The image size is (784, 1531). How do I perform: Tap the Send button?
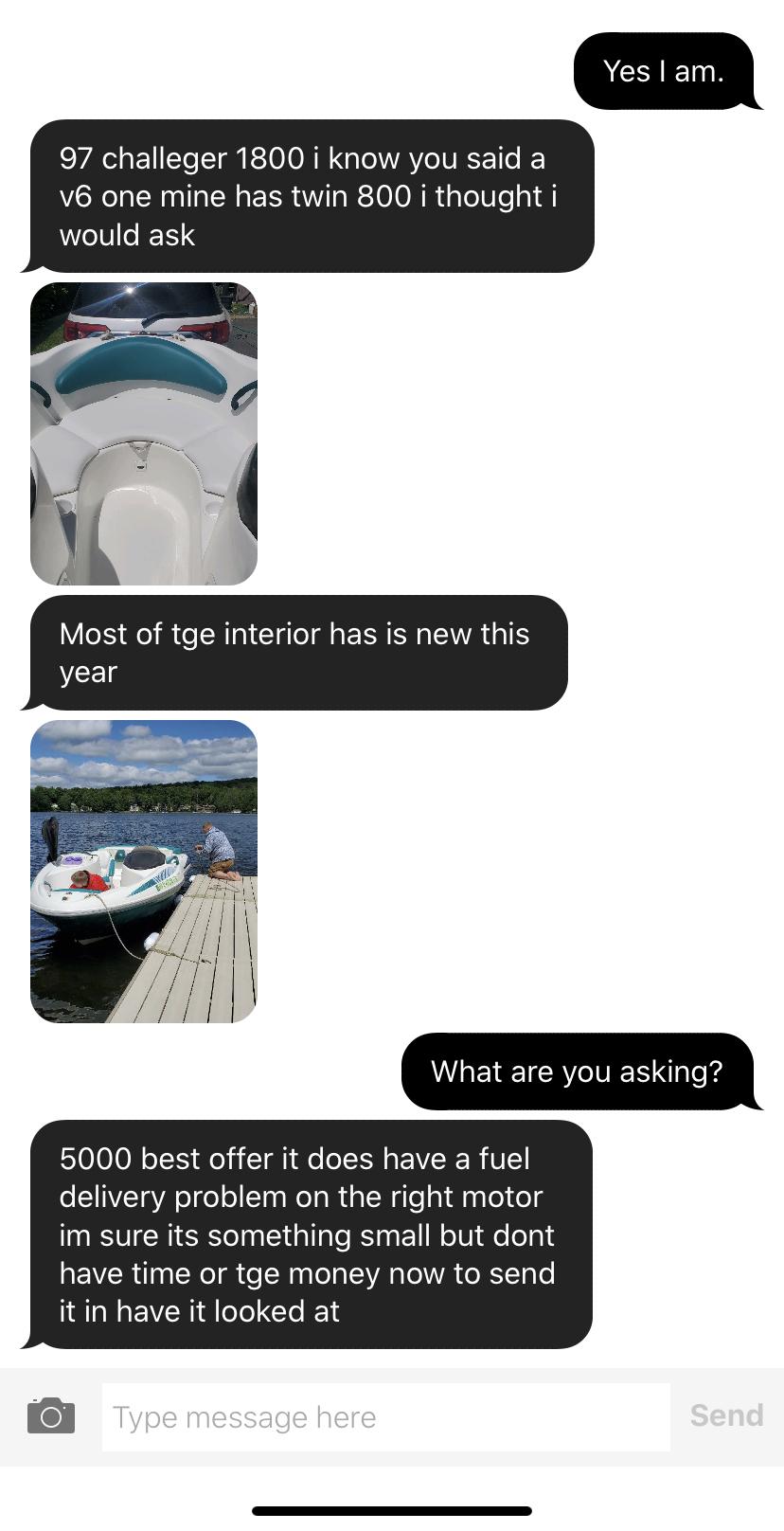tap(726, 1415)
